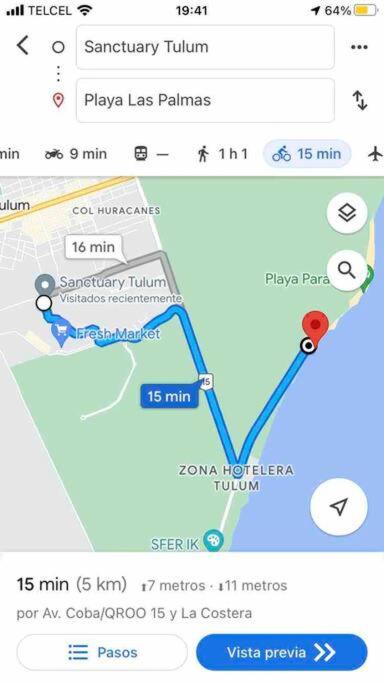Open the Pasos steps list
This screenshot has width=384, height=683.
102,653
